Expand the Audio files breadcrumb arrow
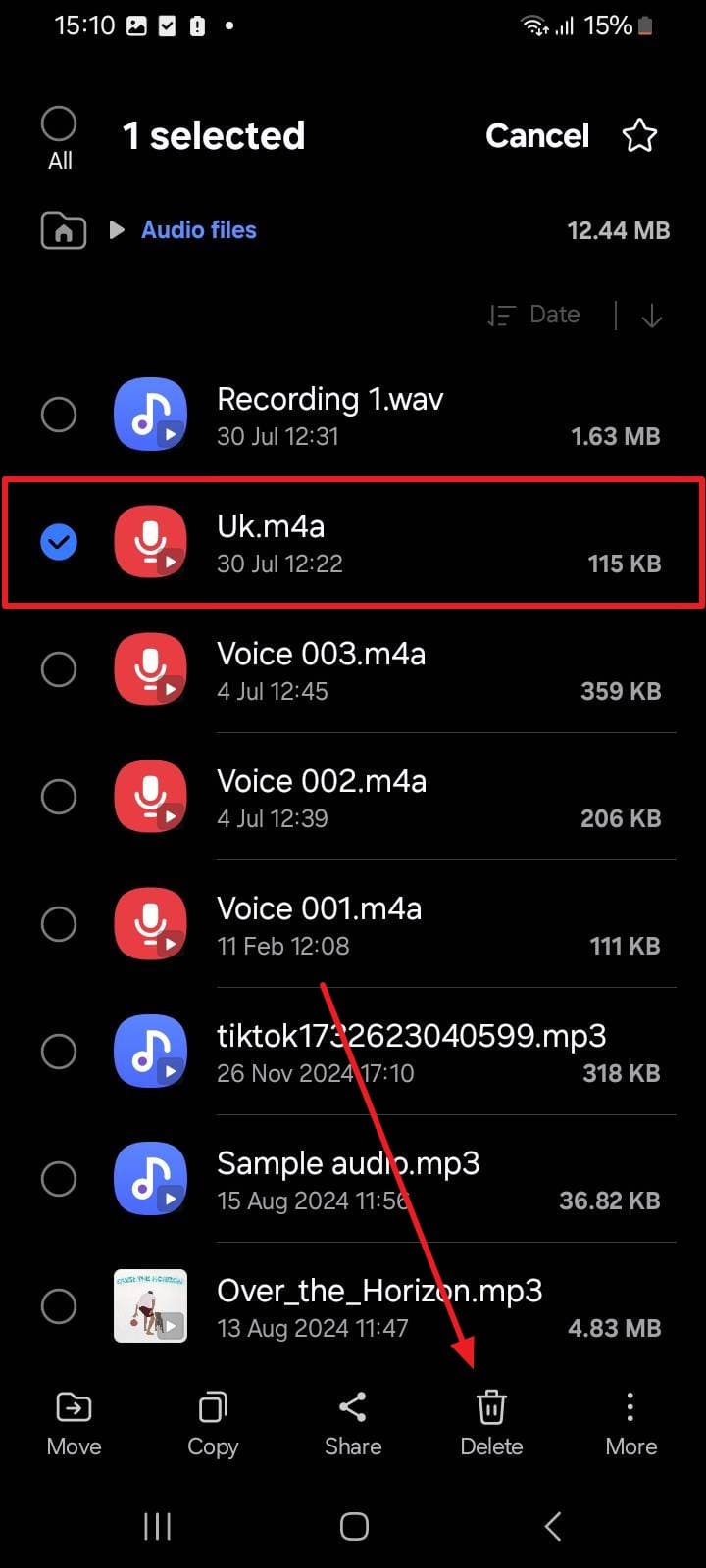The image size is (706, 1568). point(116,230)
